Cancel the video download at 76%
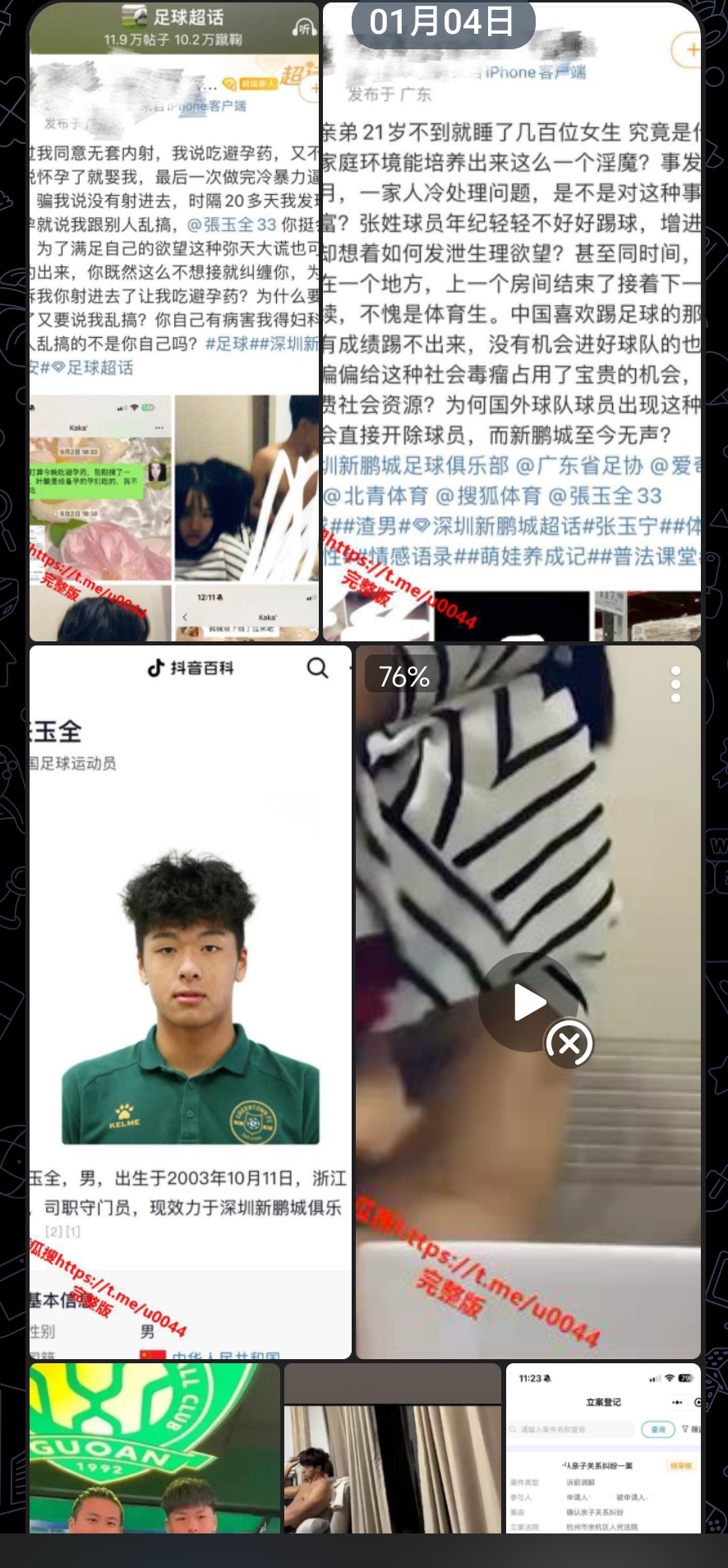 569,1043
